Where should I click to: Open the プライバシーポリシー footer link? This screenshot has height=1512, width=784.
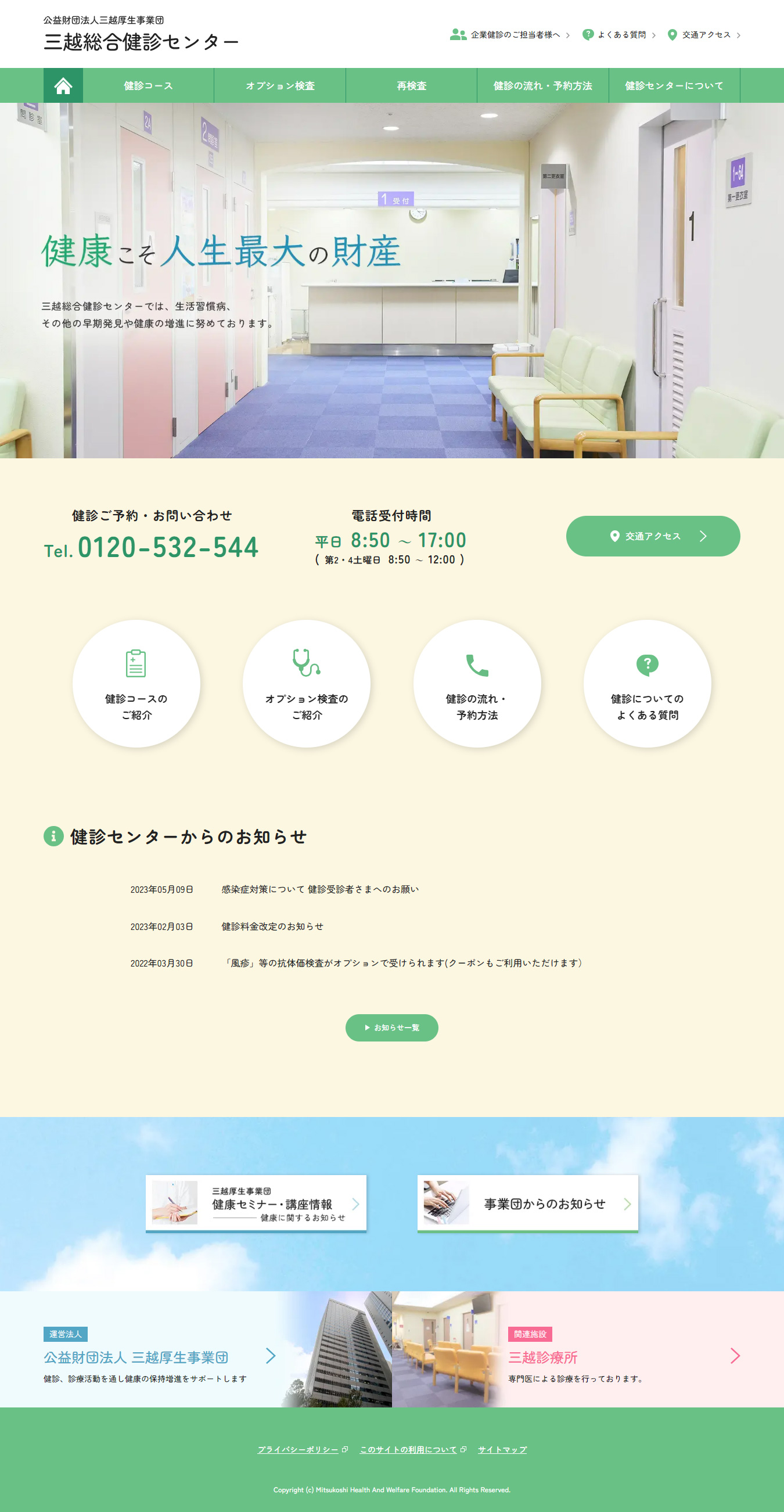click(x=298, y=1450)
